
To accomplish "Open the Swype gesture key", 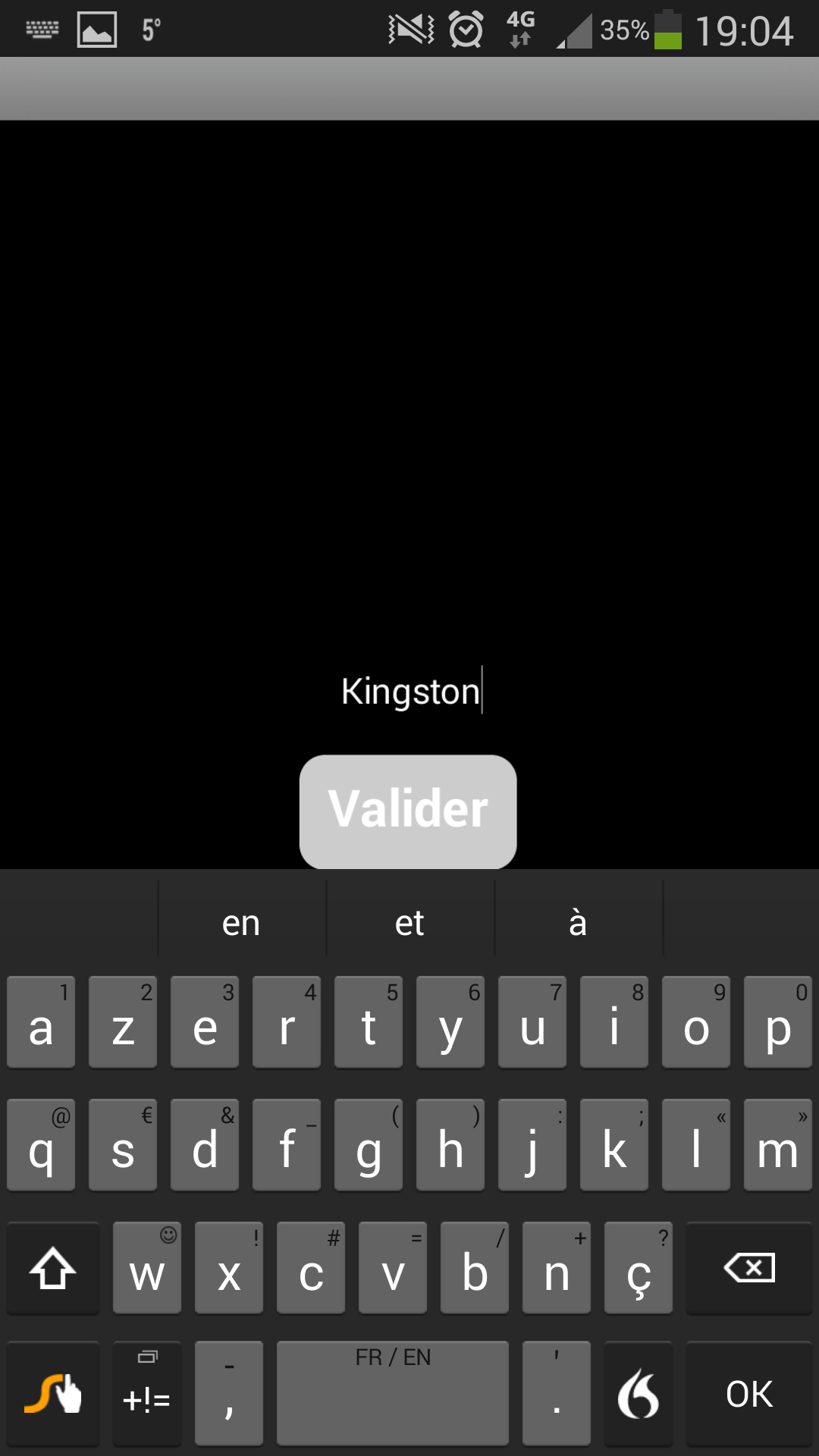I will [53, 1393].
